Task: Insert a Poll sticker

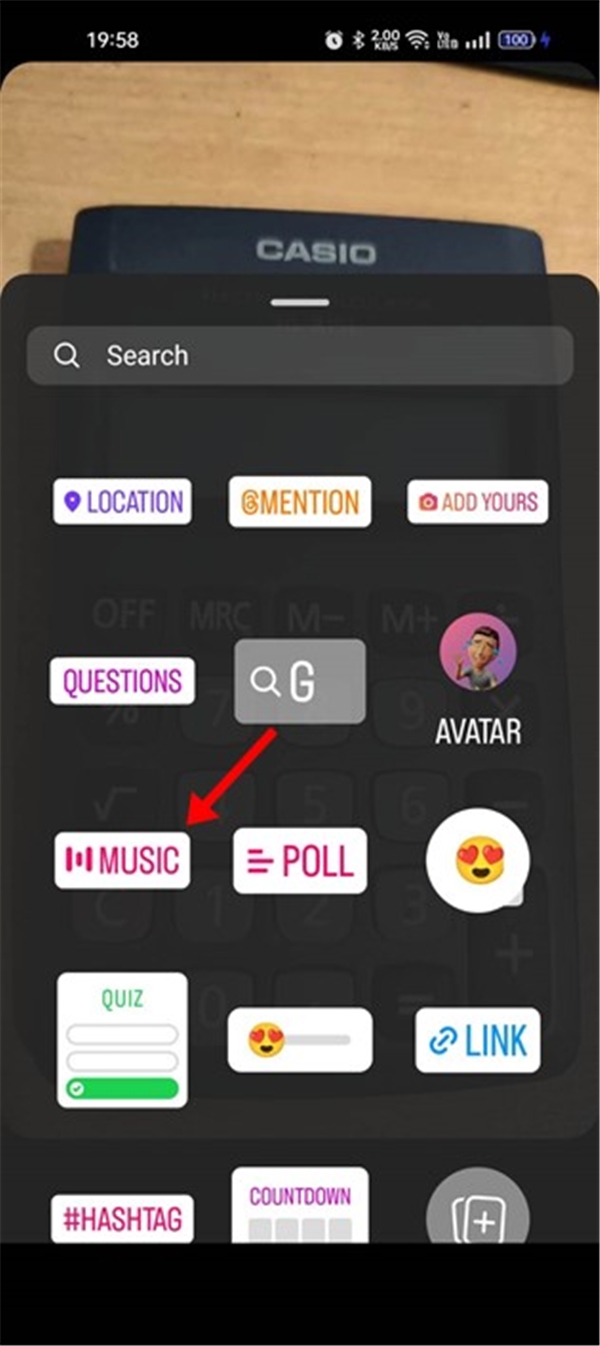Action: [300, 860]
